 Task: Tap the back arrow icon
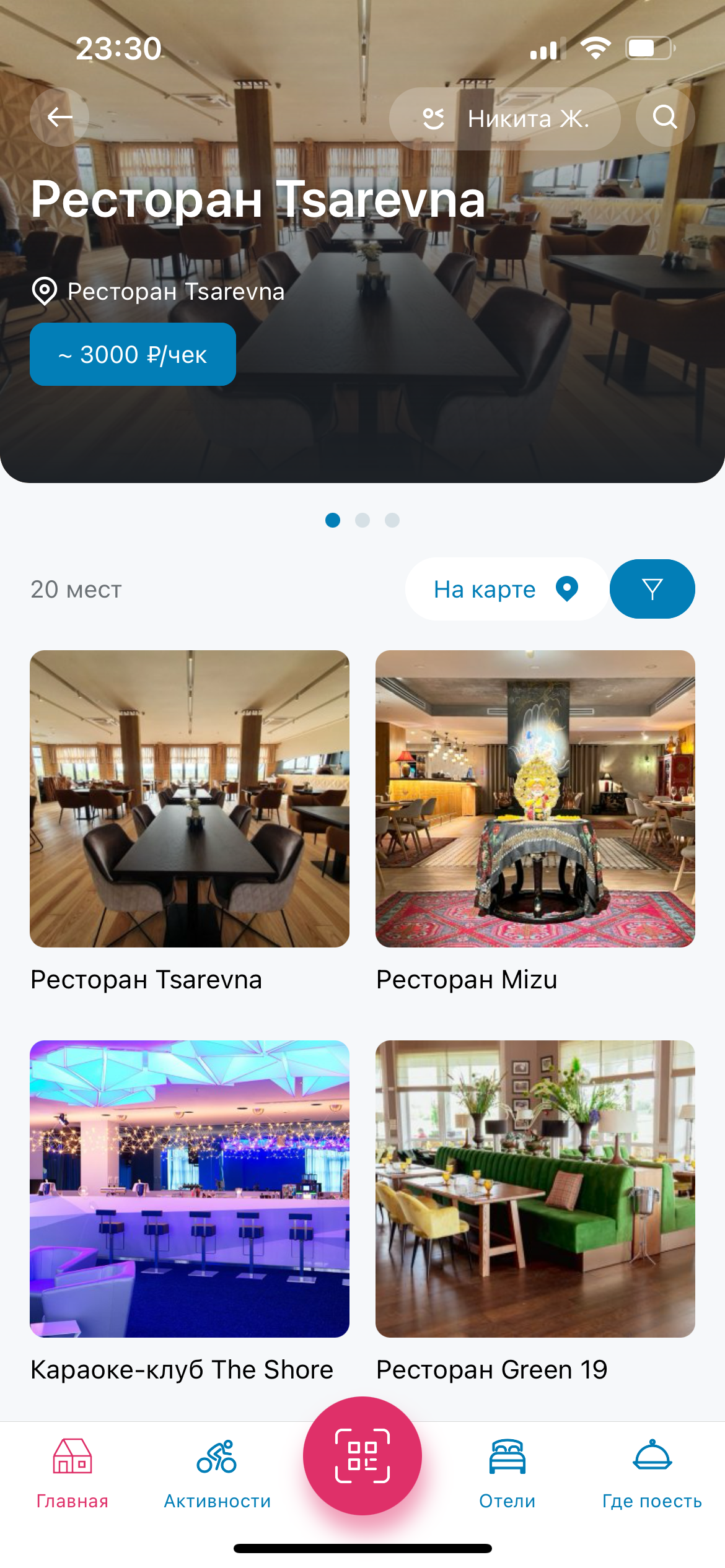pos(59,118)
